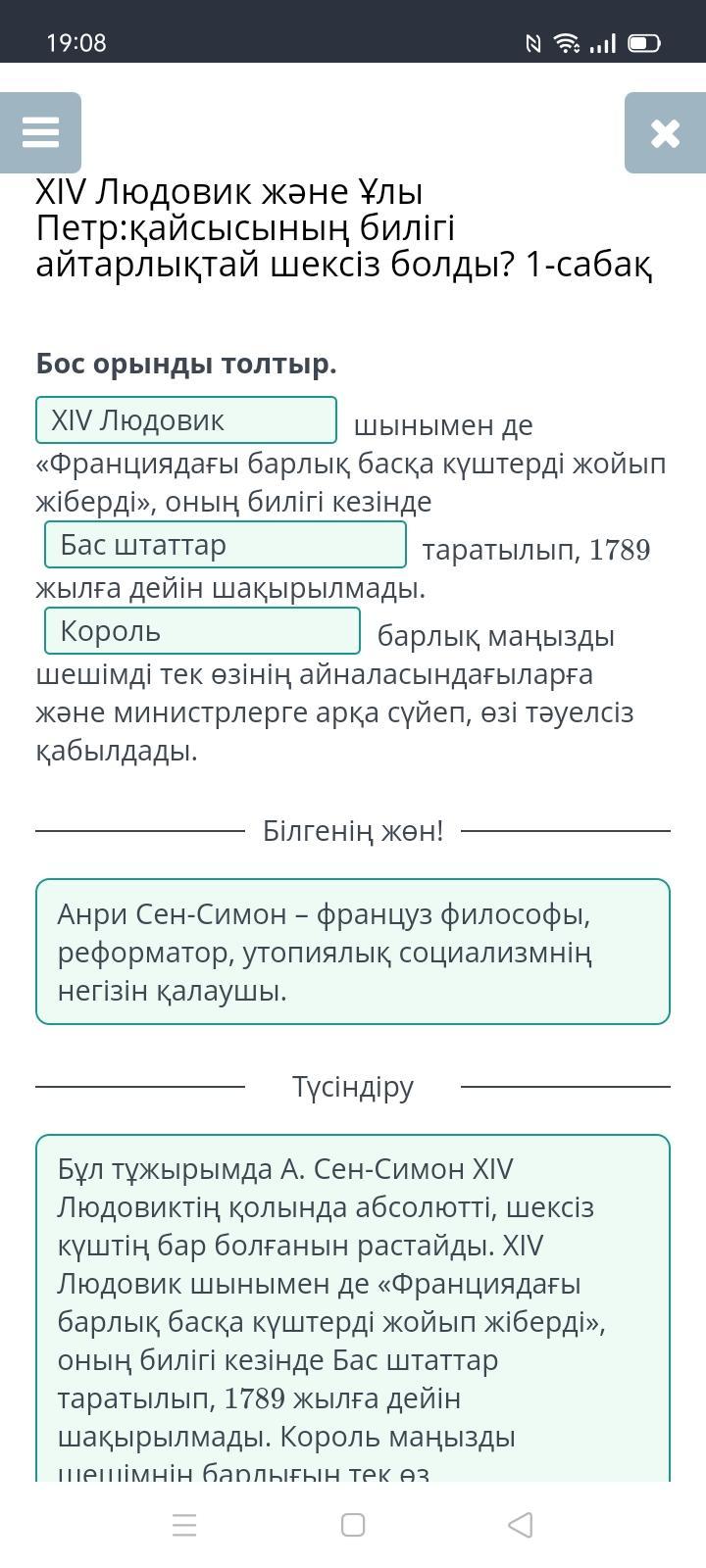The height and width of the screenshot is (1568, 706).
Task: Go to the home screen
Action: coord(353,1525)
